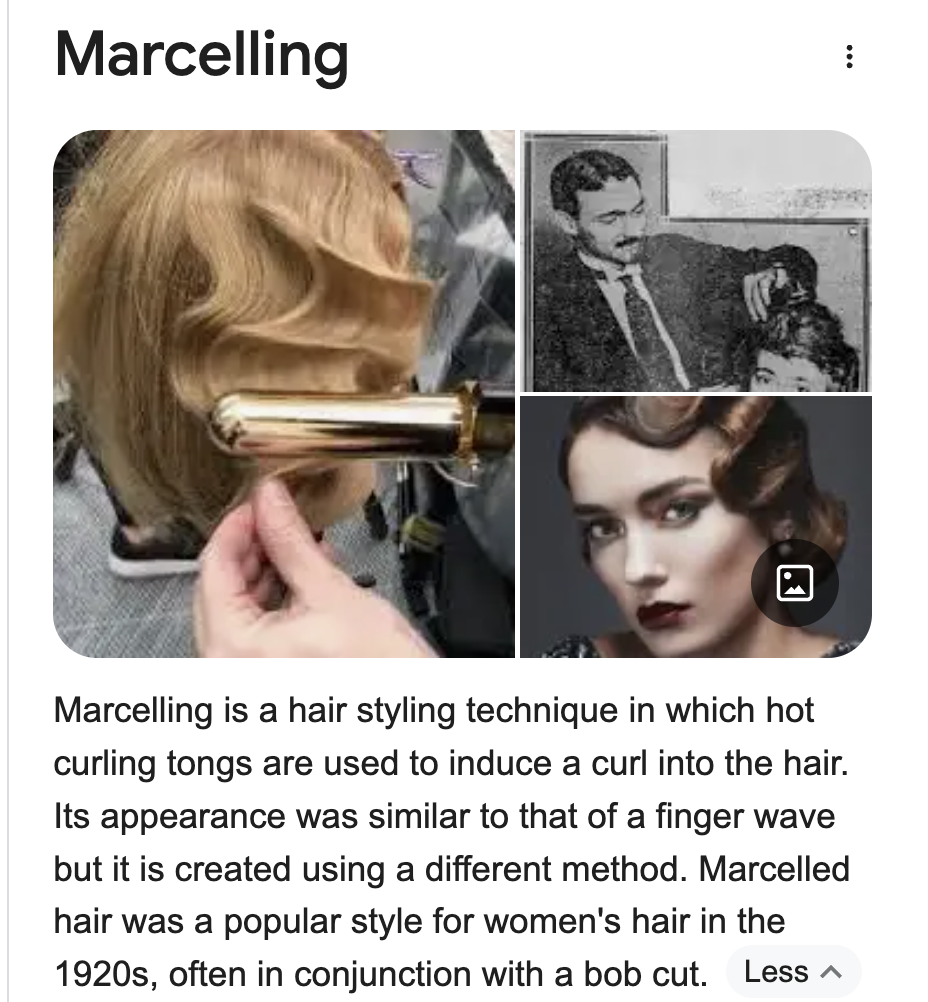The height and width of the screenshot is (1002, 928).
Task: Open the three-dot overflow menu
Action: (849, 57)
